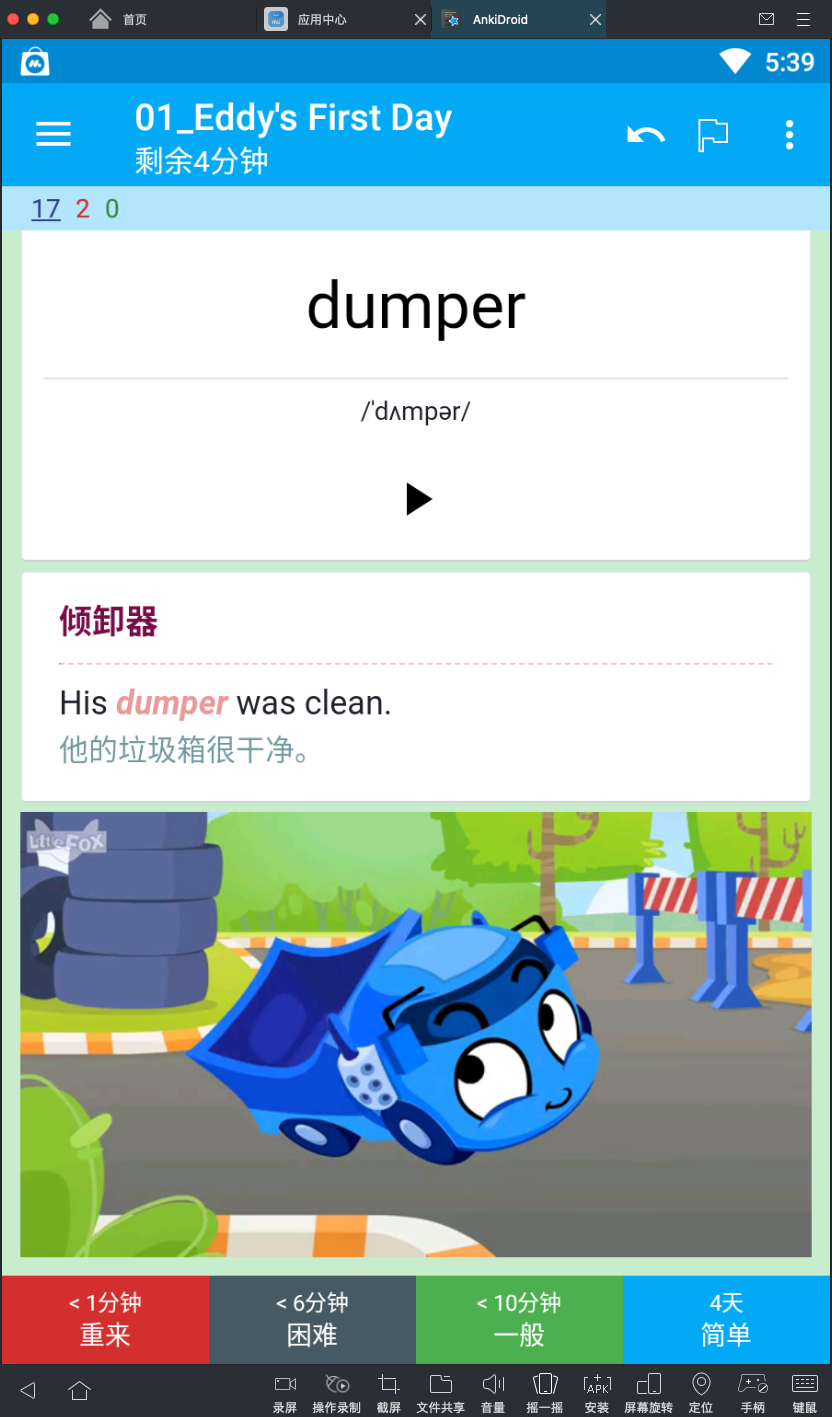Go to the Android home screen
Screen dimensions: 832x1417
tap(79, 1390)
